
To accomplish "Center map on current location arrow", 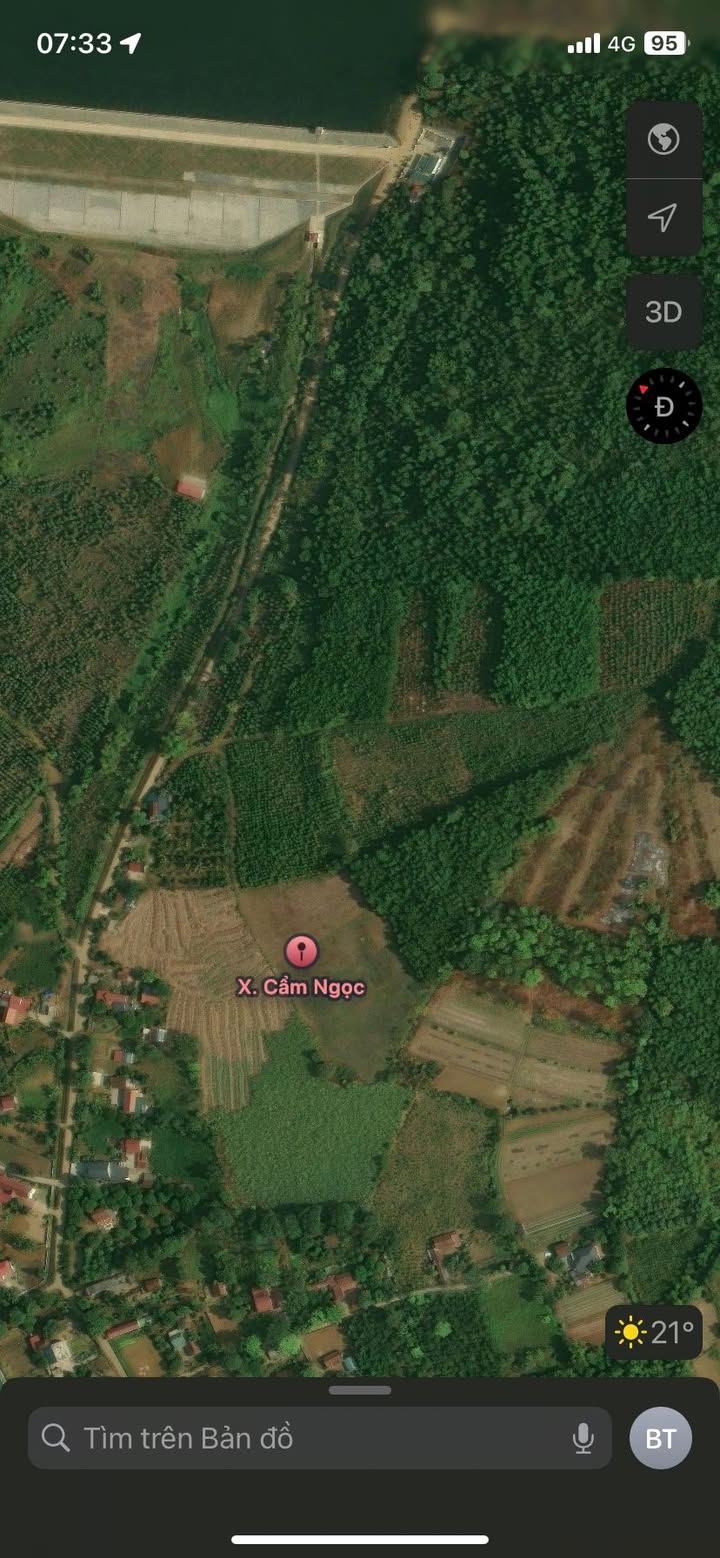I will tap(663, 217).
